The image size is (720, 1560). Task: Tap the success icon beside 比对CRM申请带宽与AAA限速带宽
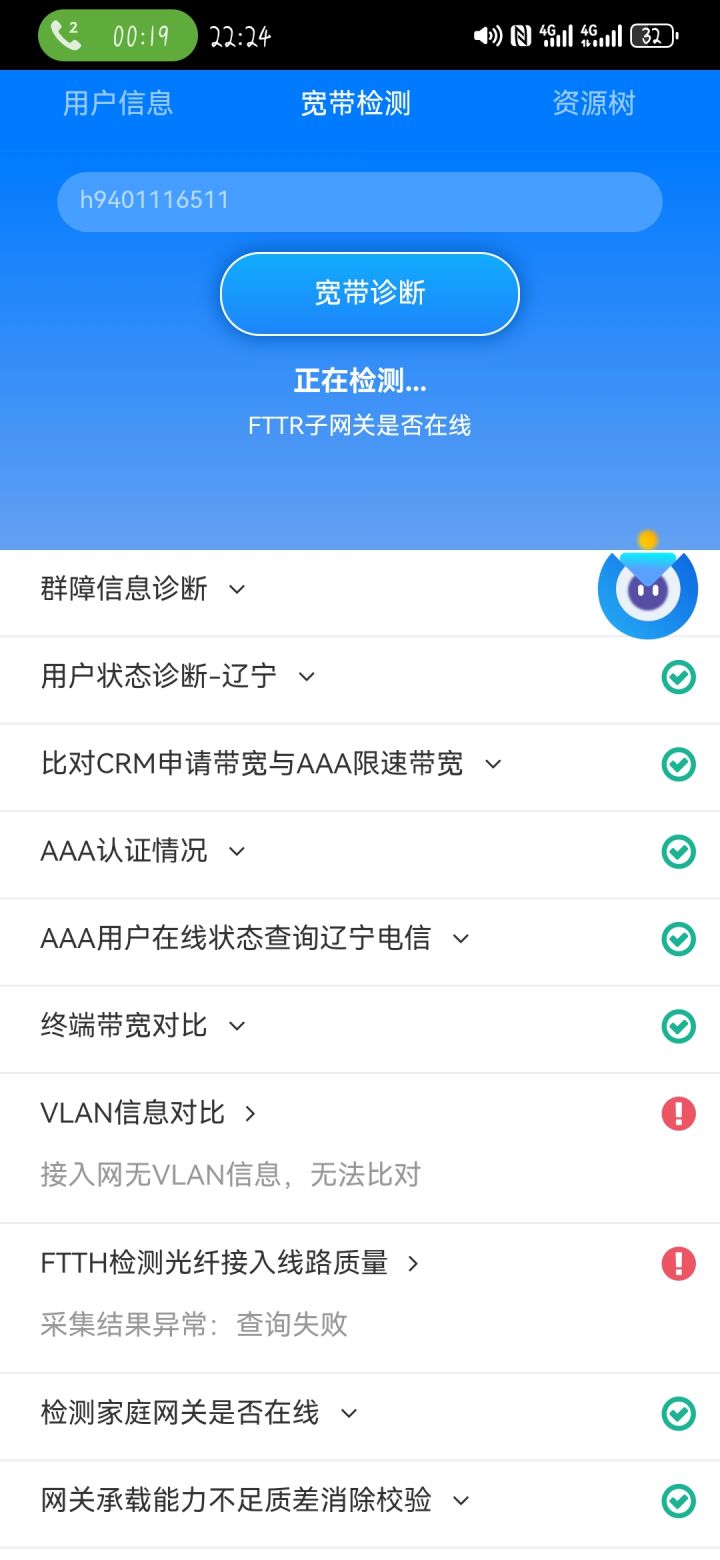click(x=678, y=764)
